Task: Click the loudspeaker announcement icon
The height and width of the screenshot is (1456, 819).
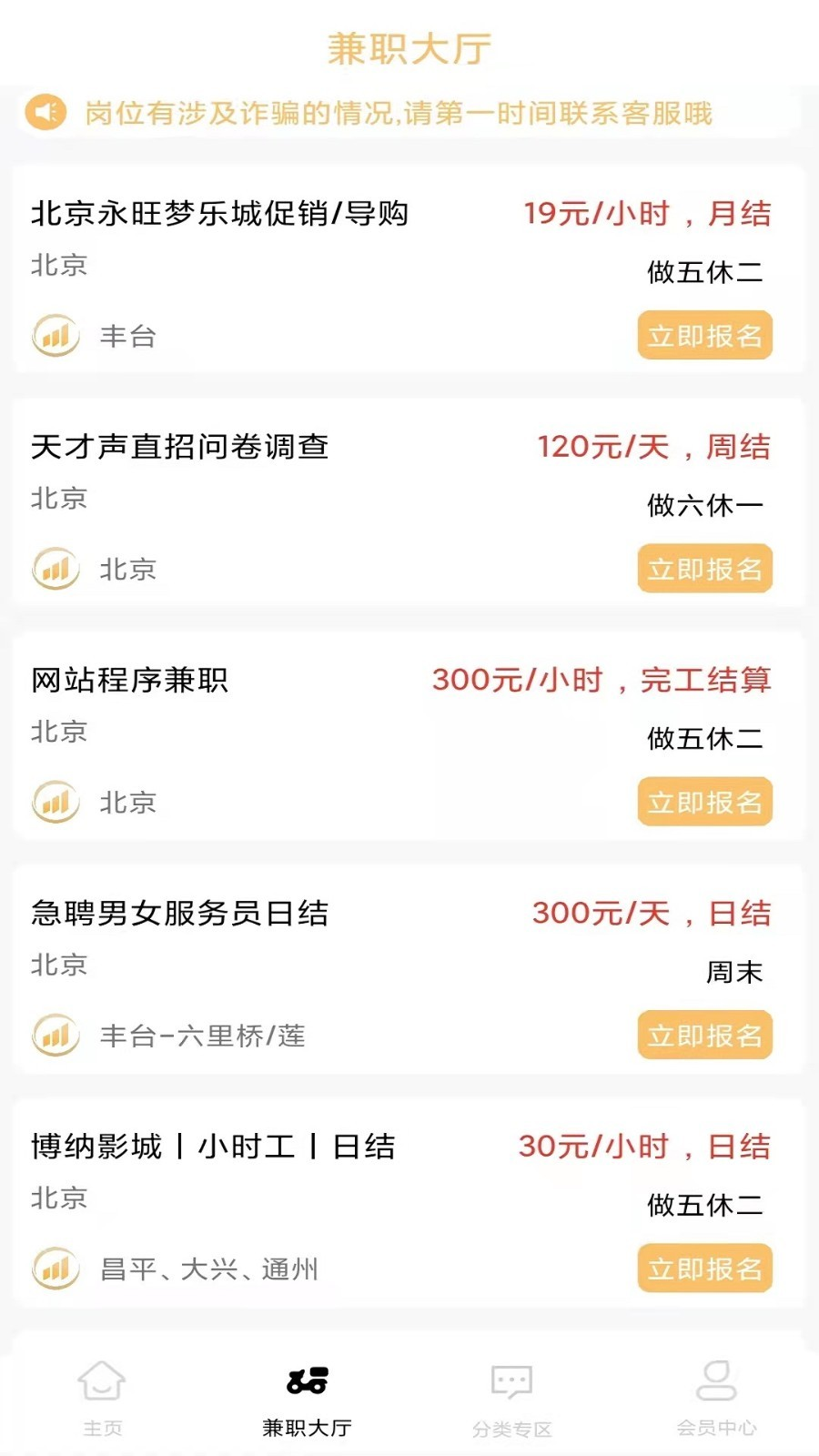Action: click(45, 112)
